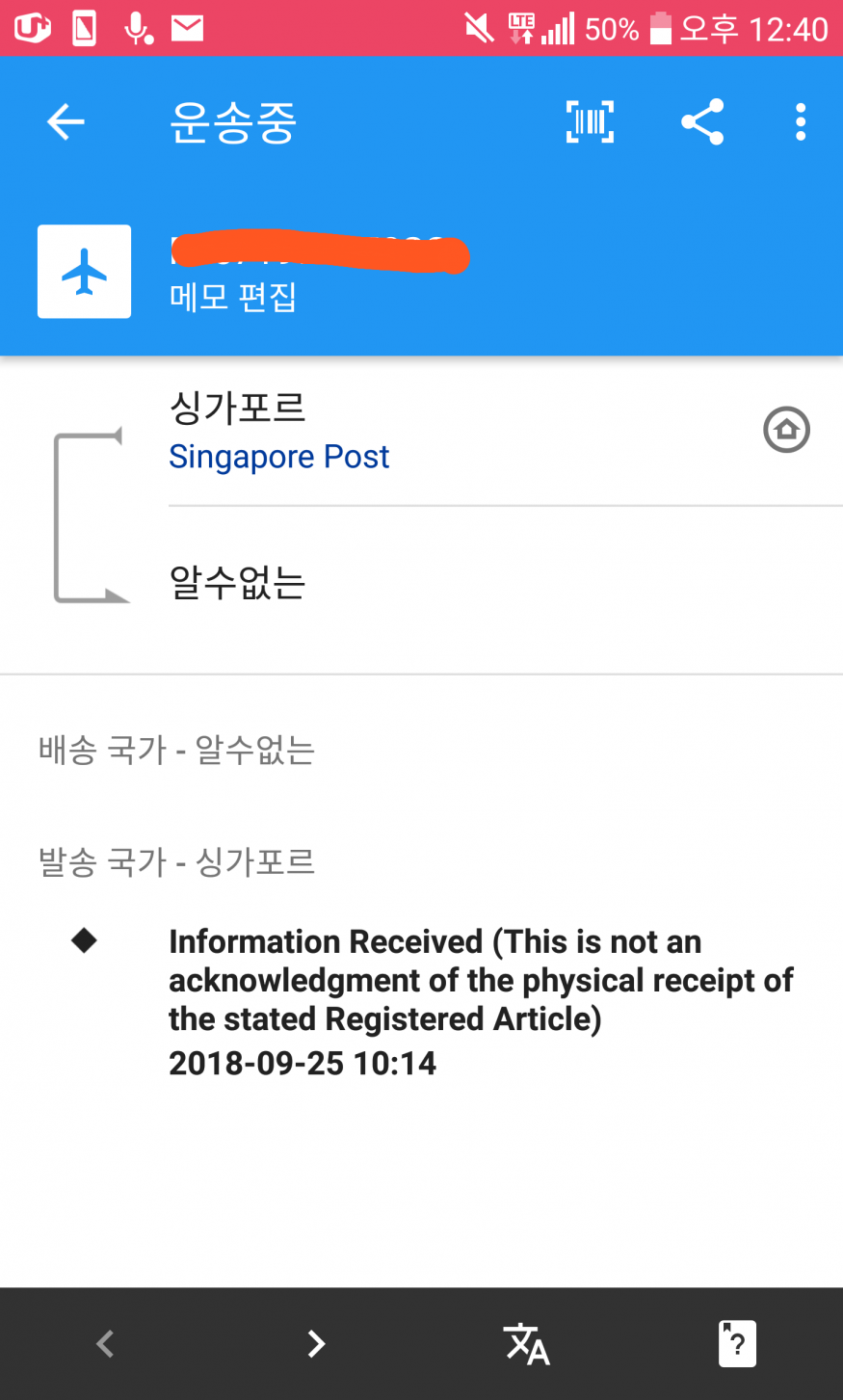843x1400 pixels.
Task: Tap the home icon beside Singapore Post
Action: tap(786, 430)
